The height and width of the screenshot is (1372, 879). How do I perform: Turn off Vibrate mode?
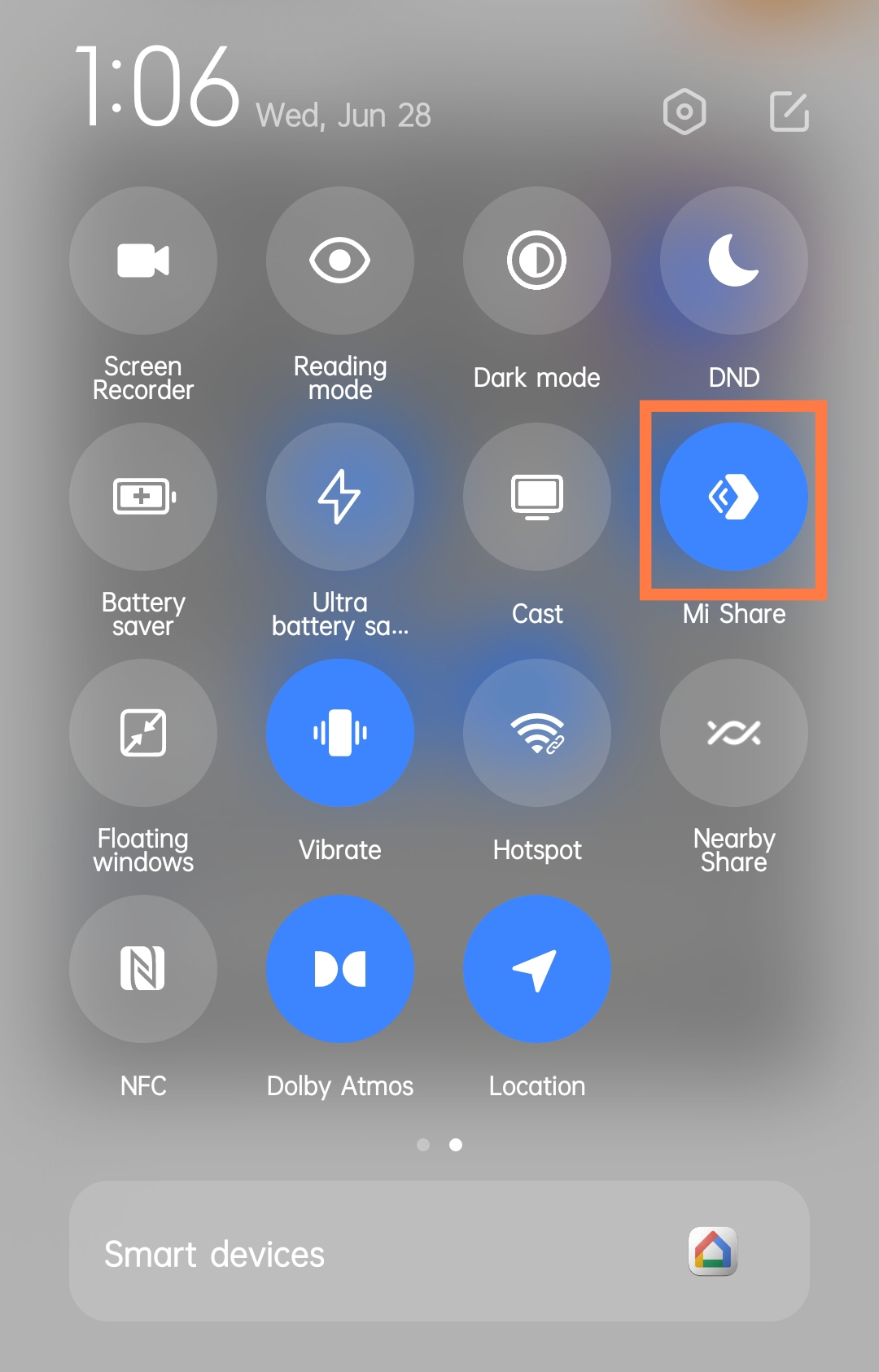(340, 733)
